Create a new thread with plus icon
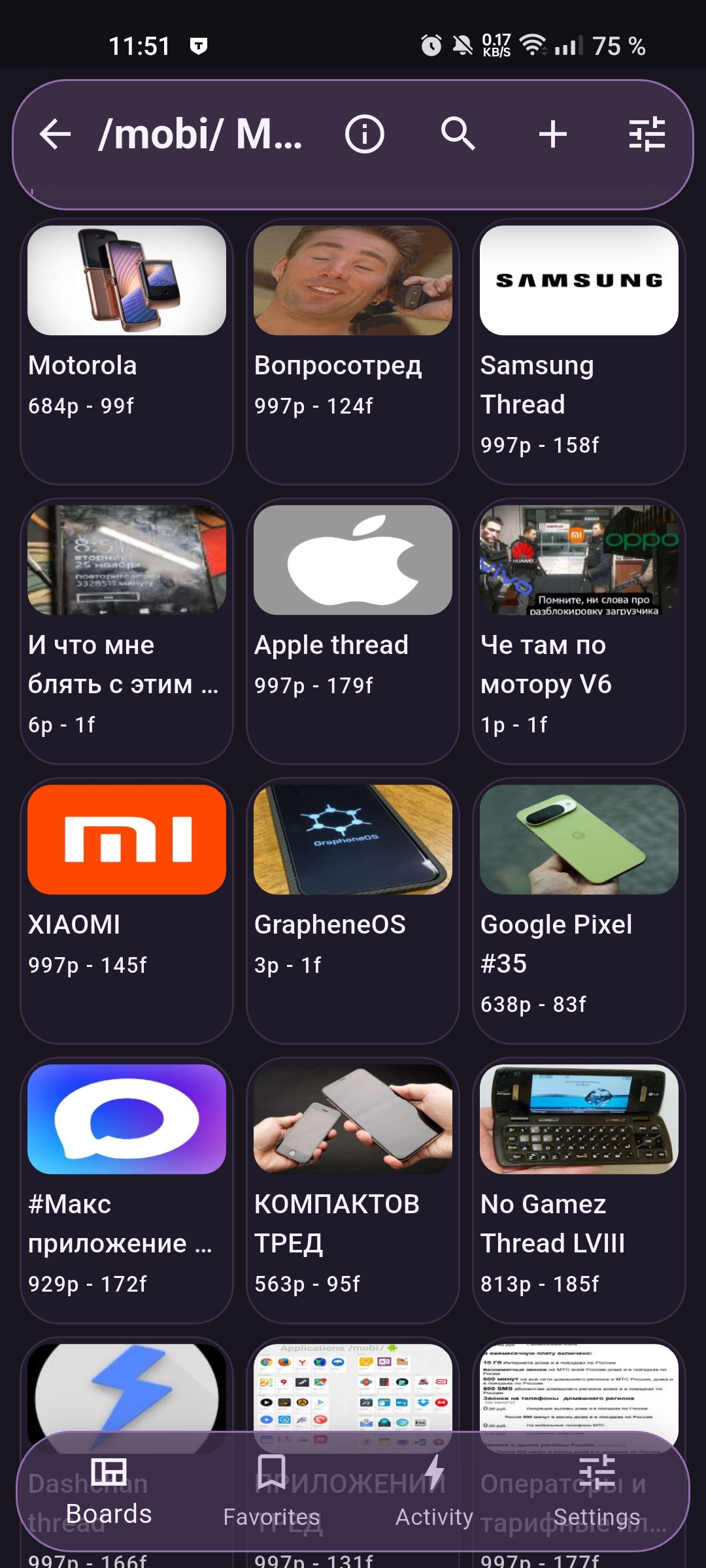 click(x=552, y=135)
